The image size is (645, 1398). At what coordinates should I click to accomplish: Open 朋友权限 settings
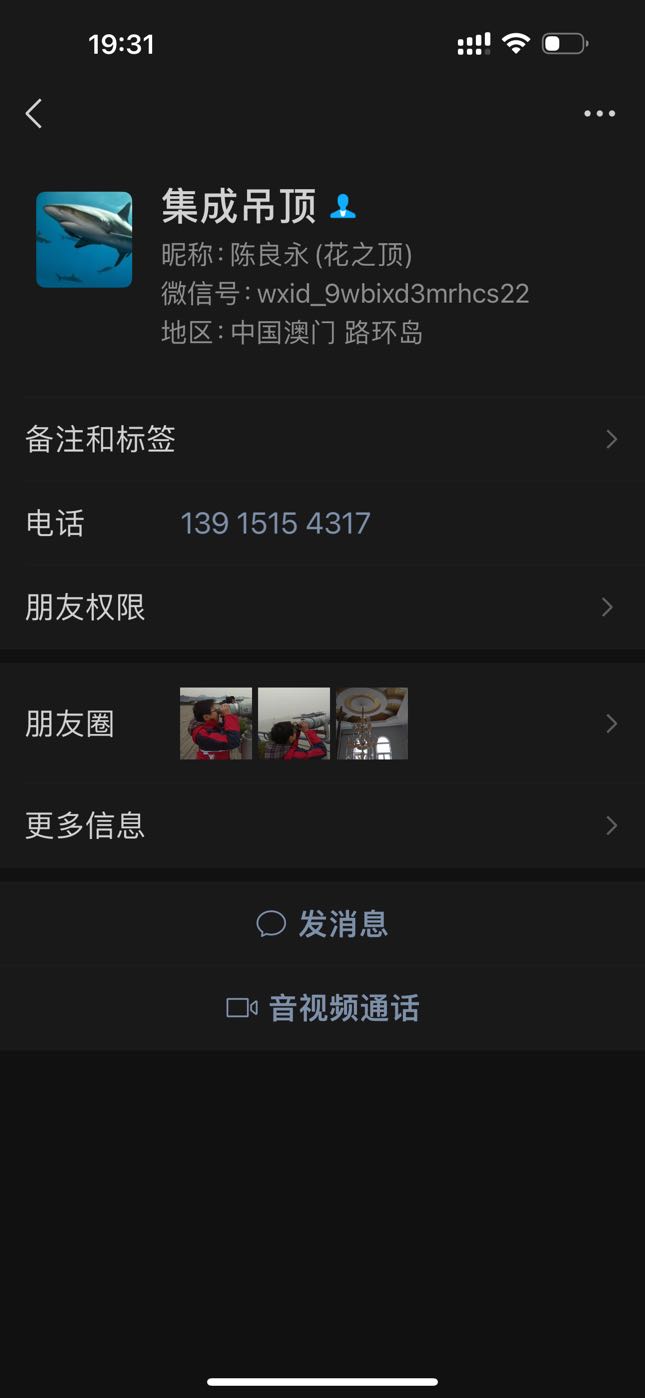click(x=322, y=607)
